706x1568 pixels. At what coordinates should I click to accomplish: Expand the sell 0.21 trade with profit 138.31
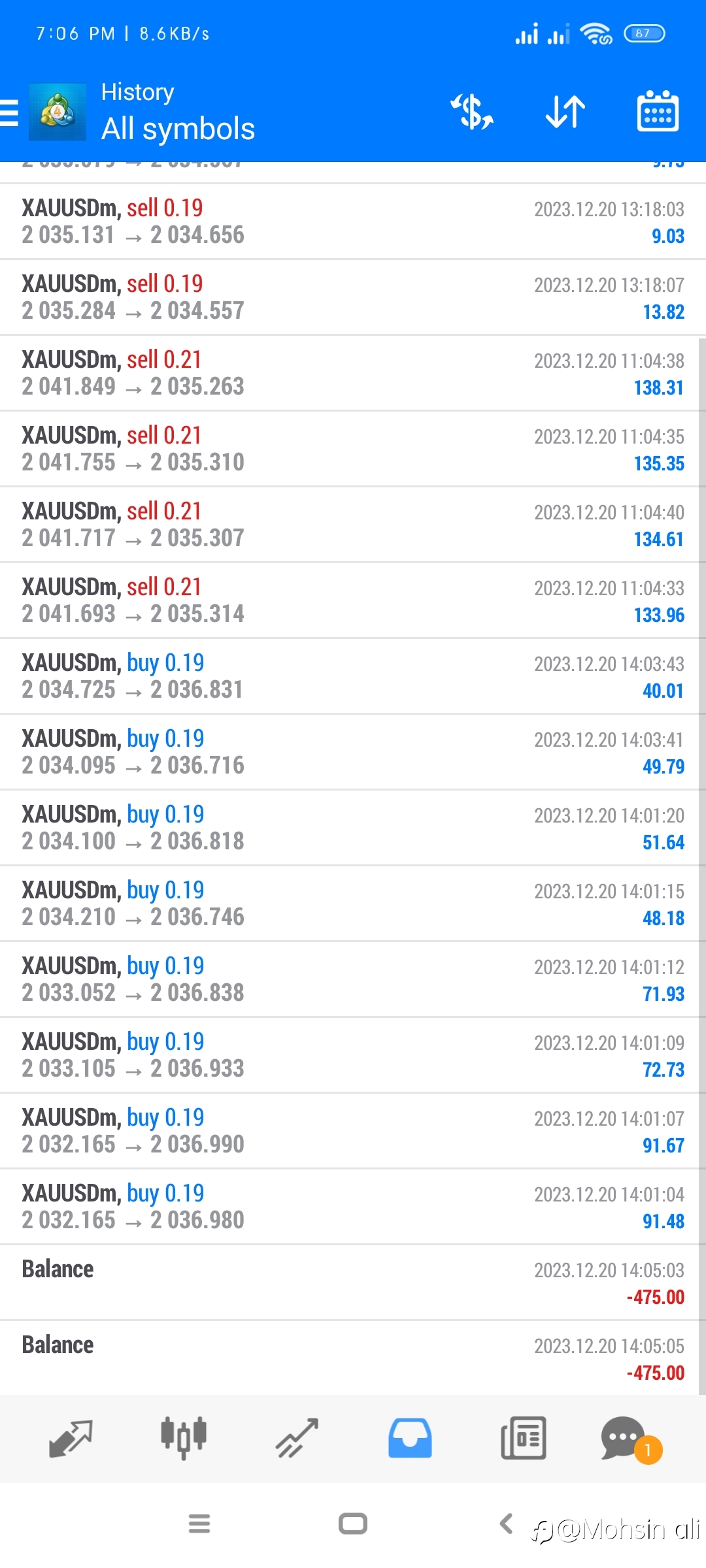click(x=353, y=373)
